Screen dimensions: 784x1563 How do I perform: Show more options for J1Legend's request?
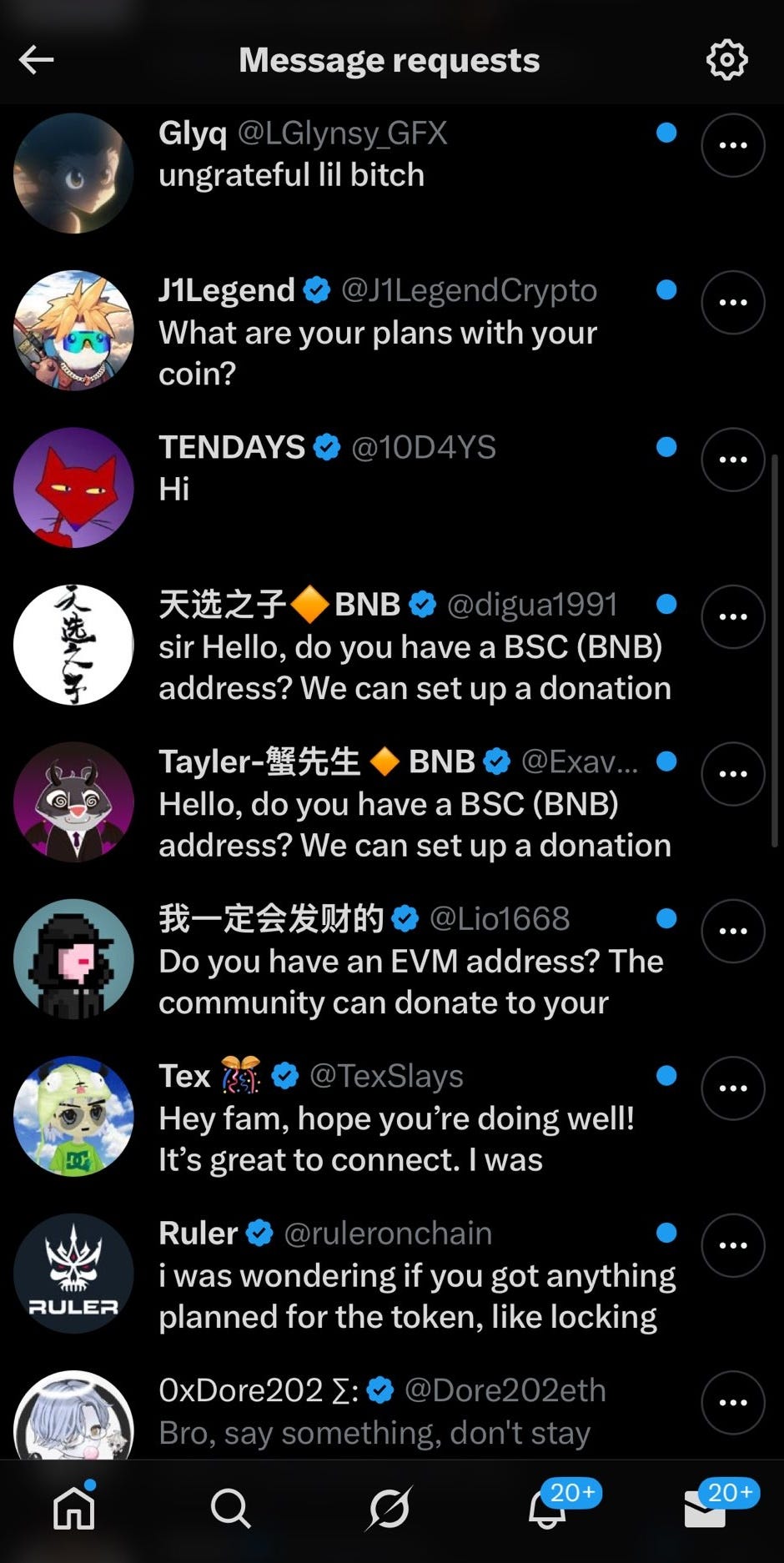pyautogui.click(x=732, y=303)
